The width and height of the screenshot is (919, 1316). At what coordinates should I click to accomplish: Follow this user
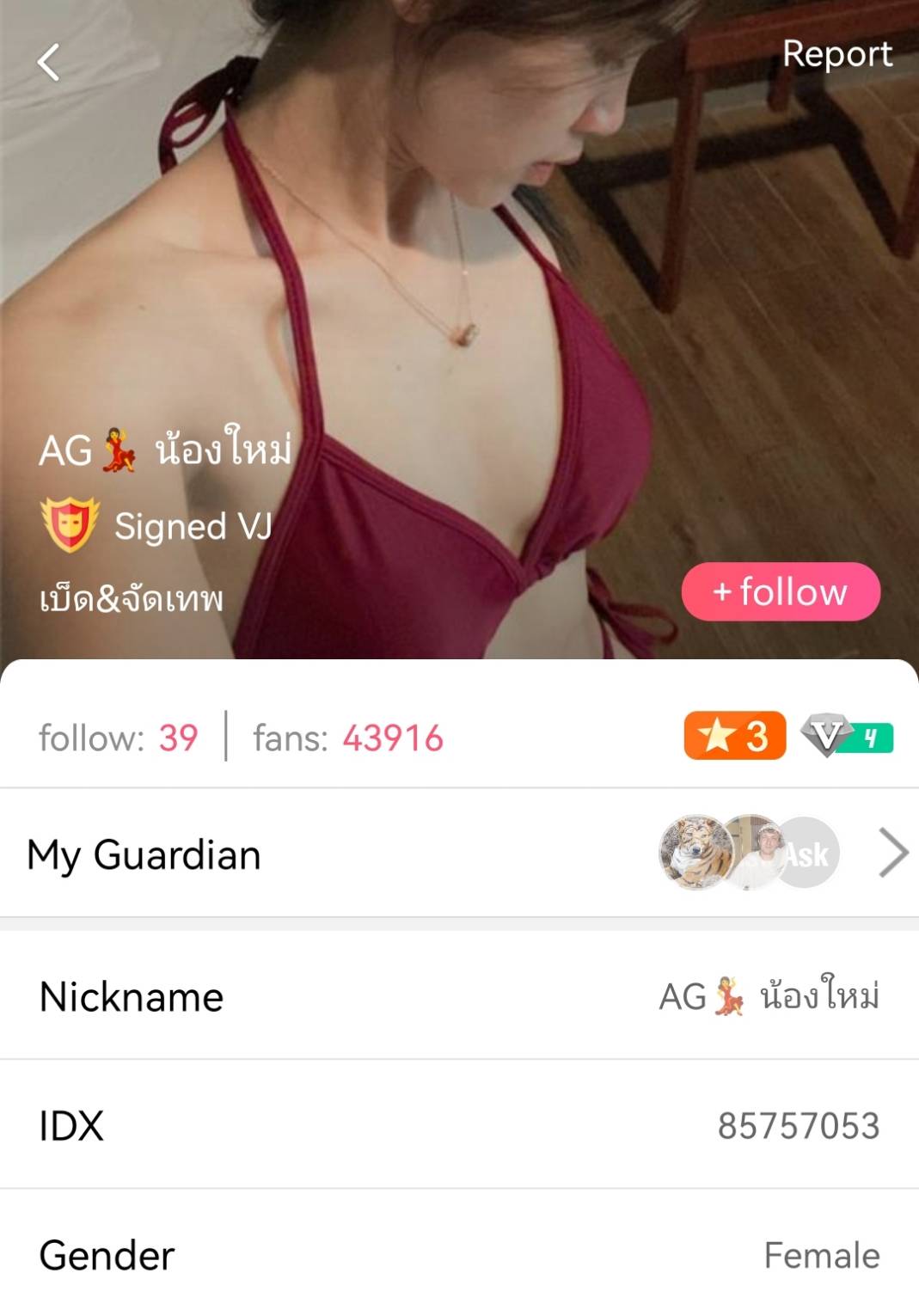[x=780, y=591]
